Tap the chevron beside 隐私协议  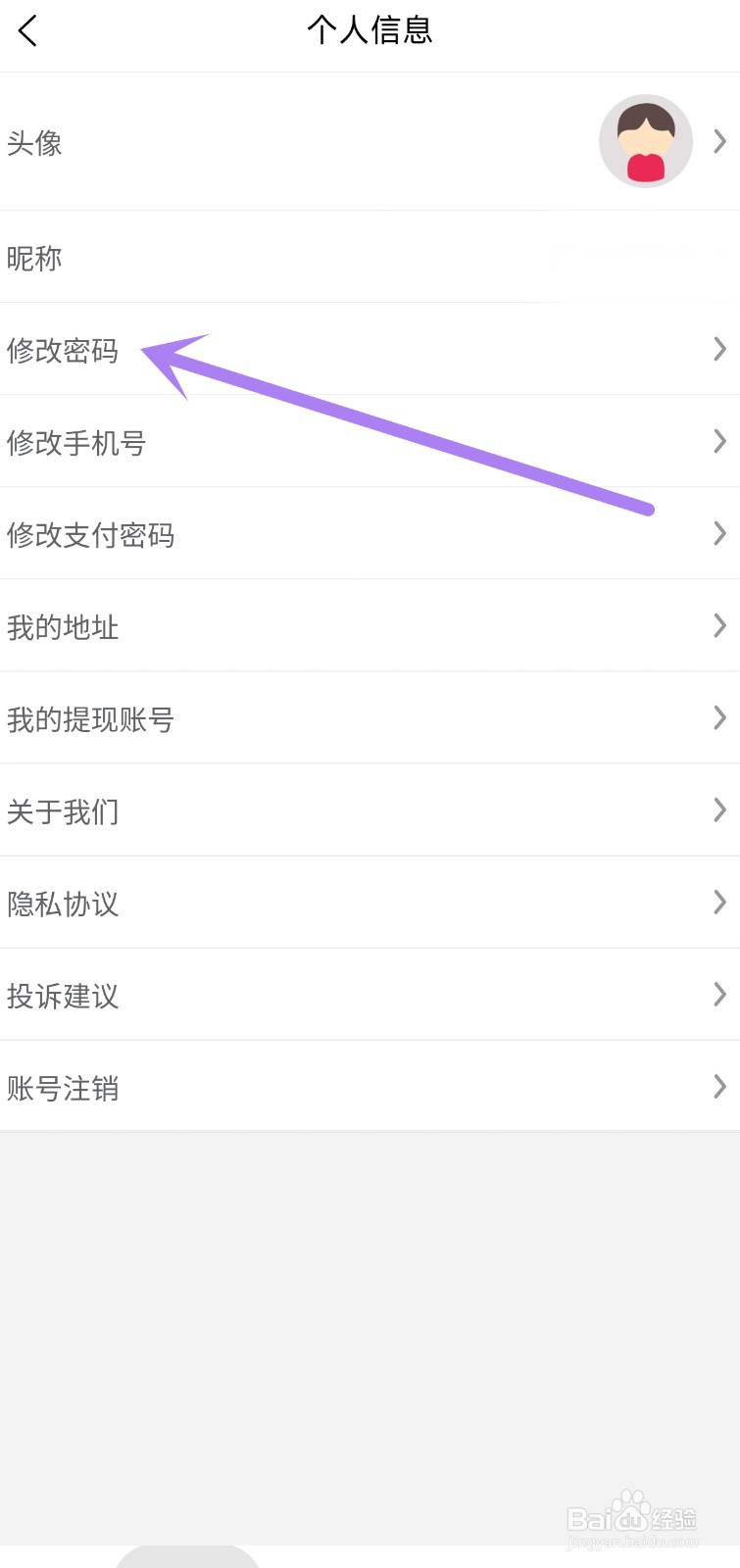[x=718, y=902]
